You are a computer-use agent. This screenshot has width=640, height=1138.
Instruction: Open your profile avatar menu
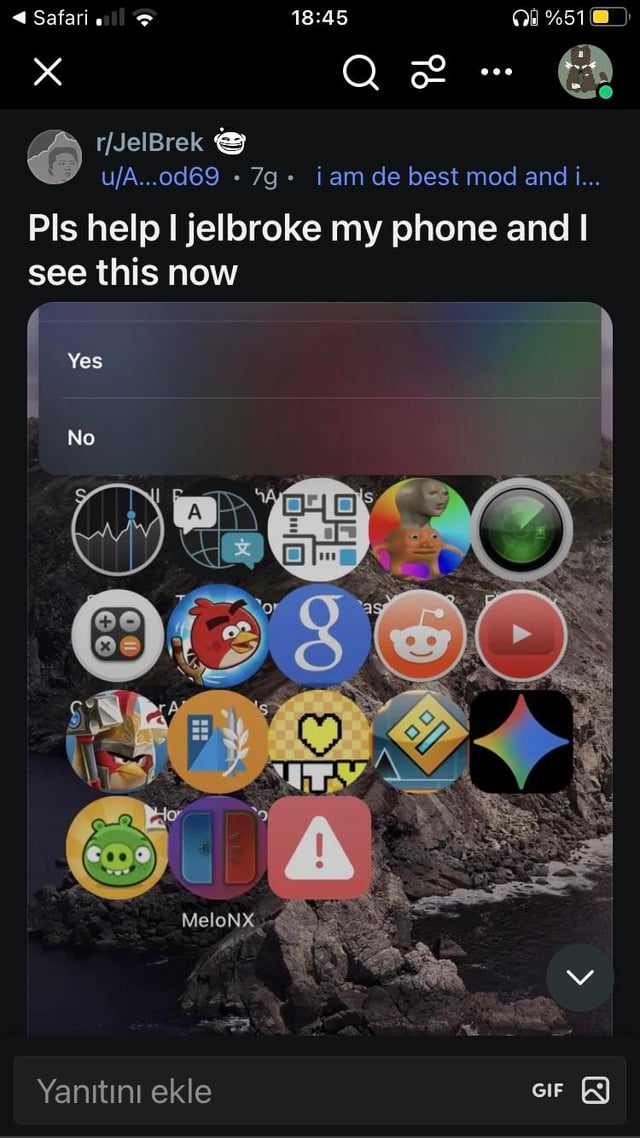point(585,72)
